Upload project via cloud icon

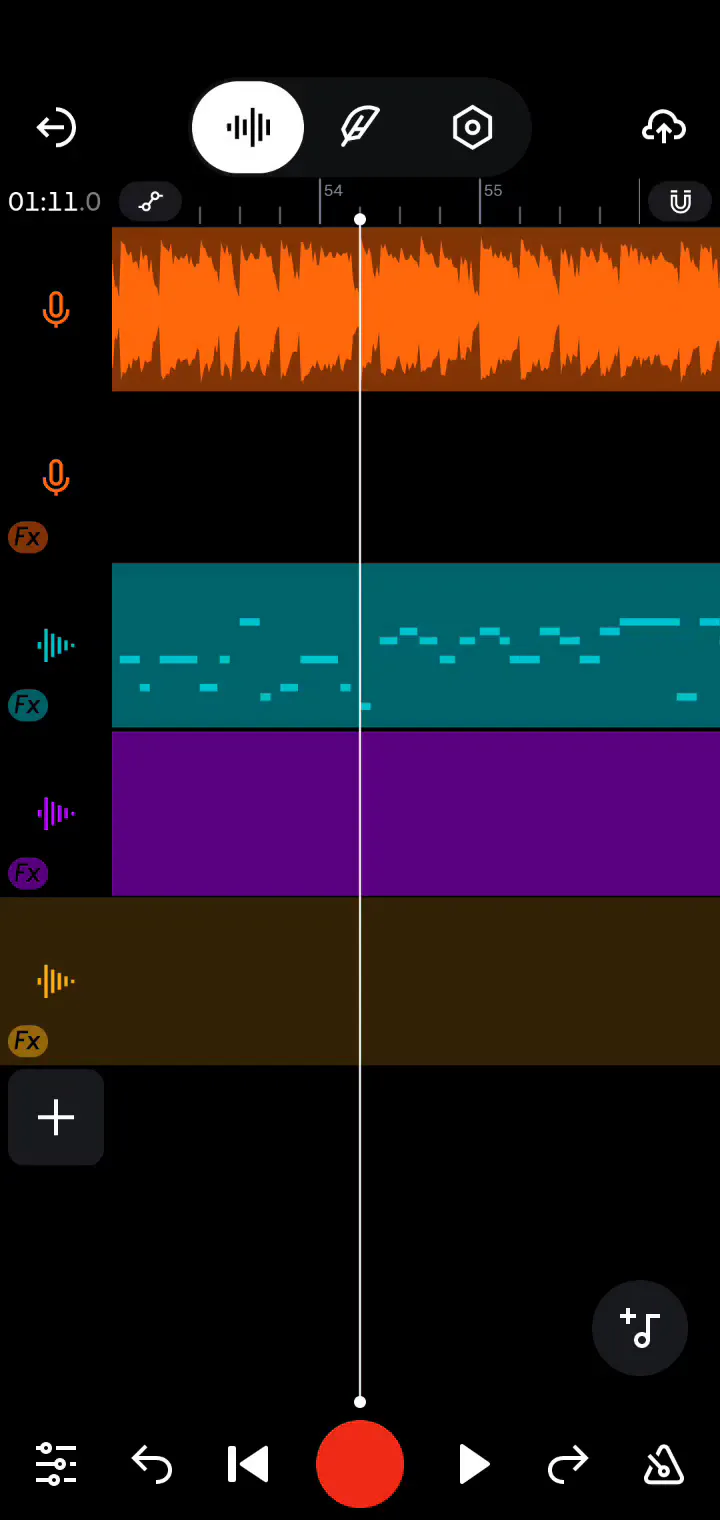click(663, 127)
